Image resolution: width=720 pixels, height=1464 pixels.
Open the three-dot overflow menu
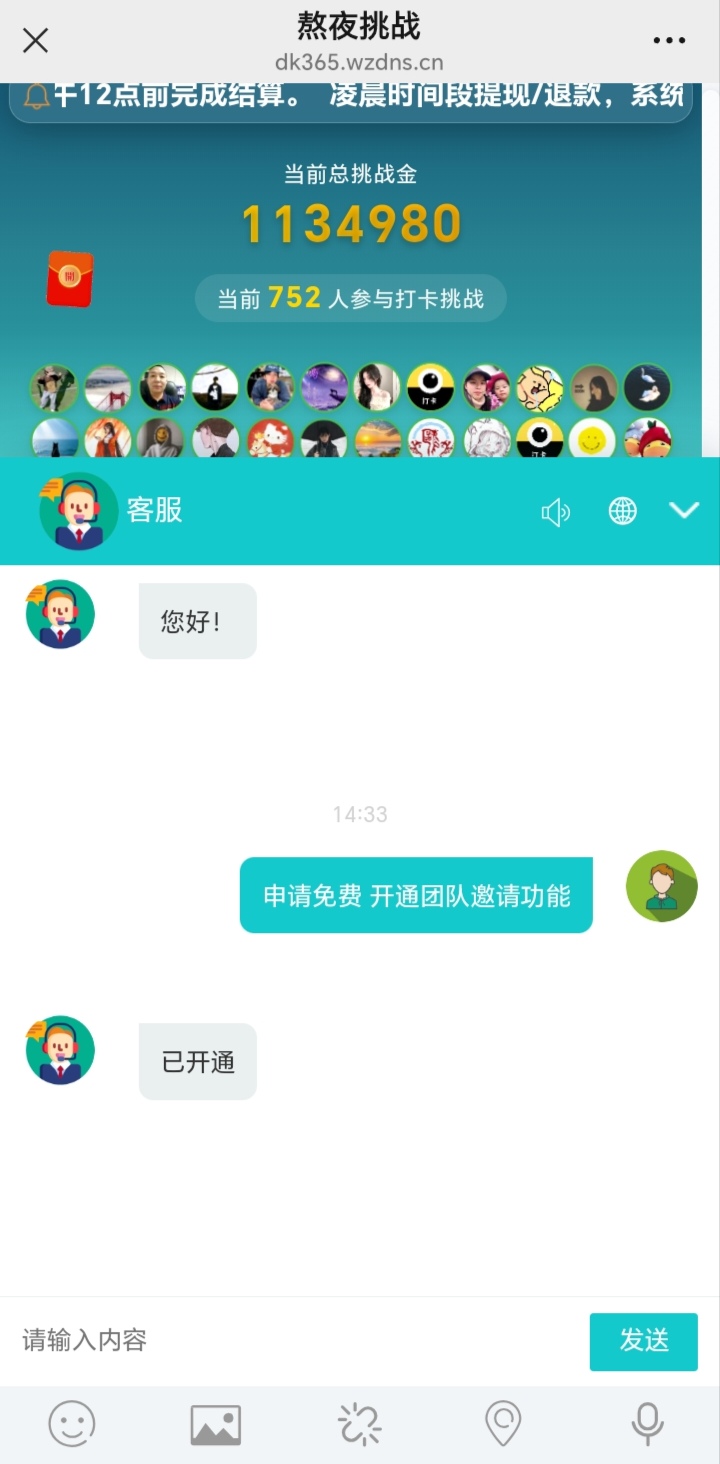point(669,41)
